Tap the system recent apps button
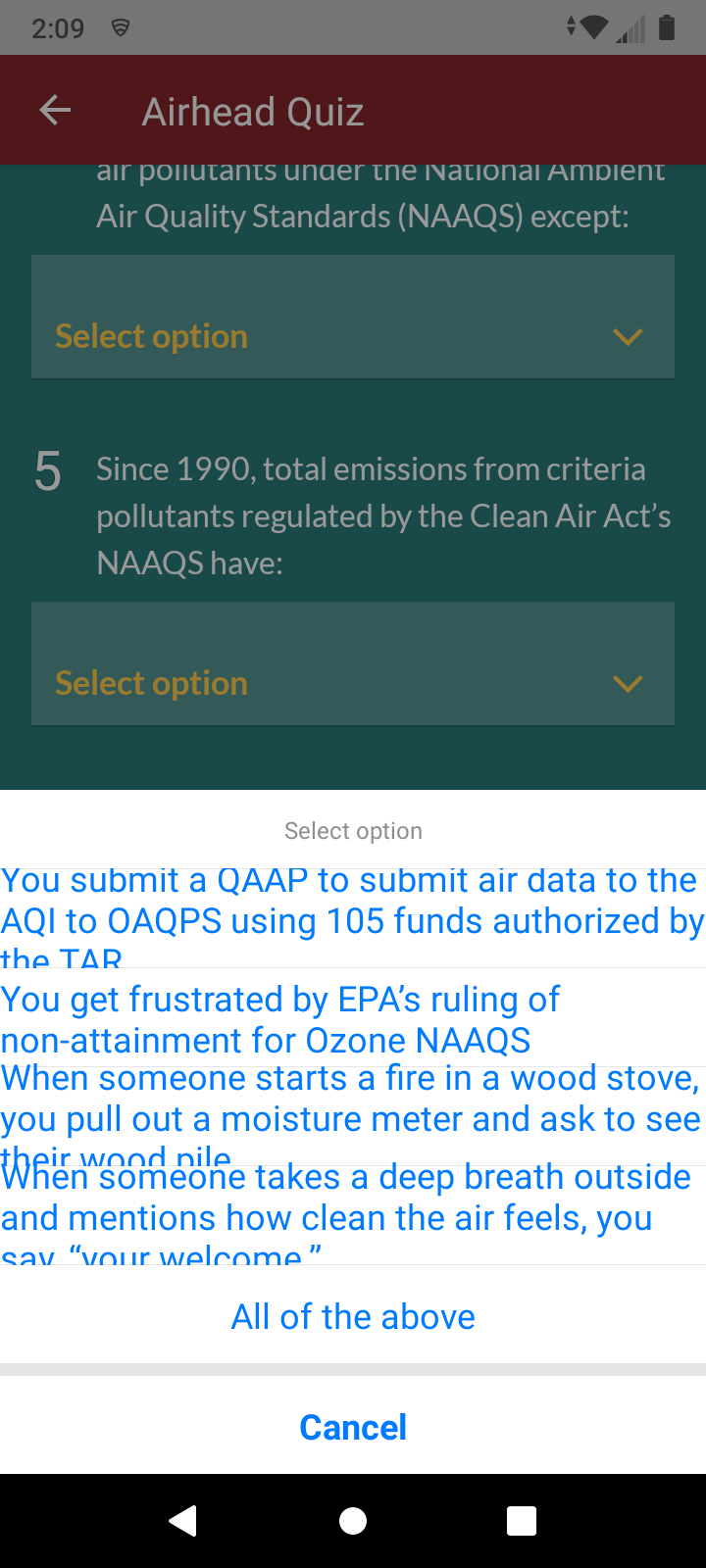The image size is (706, 1568). point(522,1521)
